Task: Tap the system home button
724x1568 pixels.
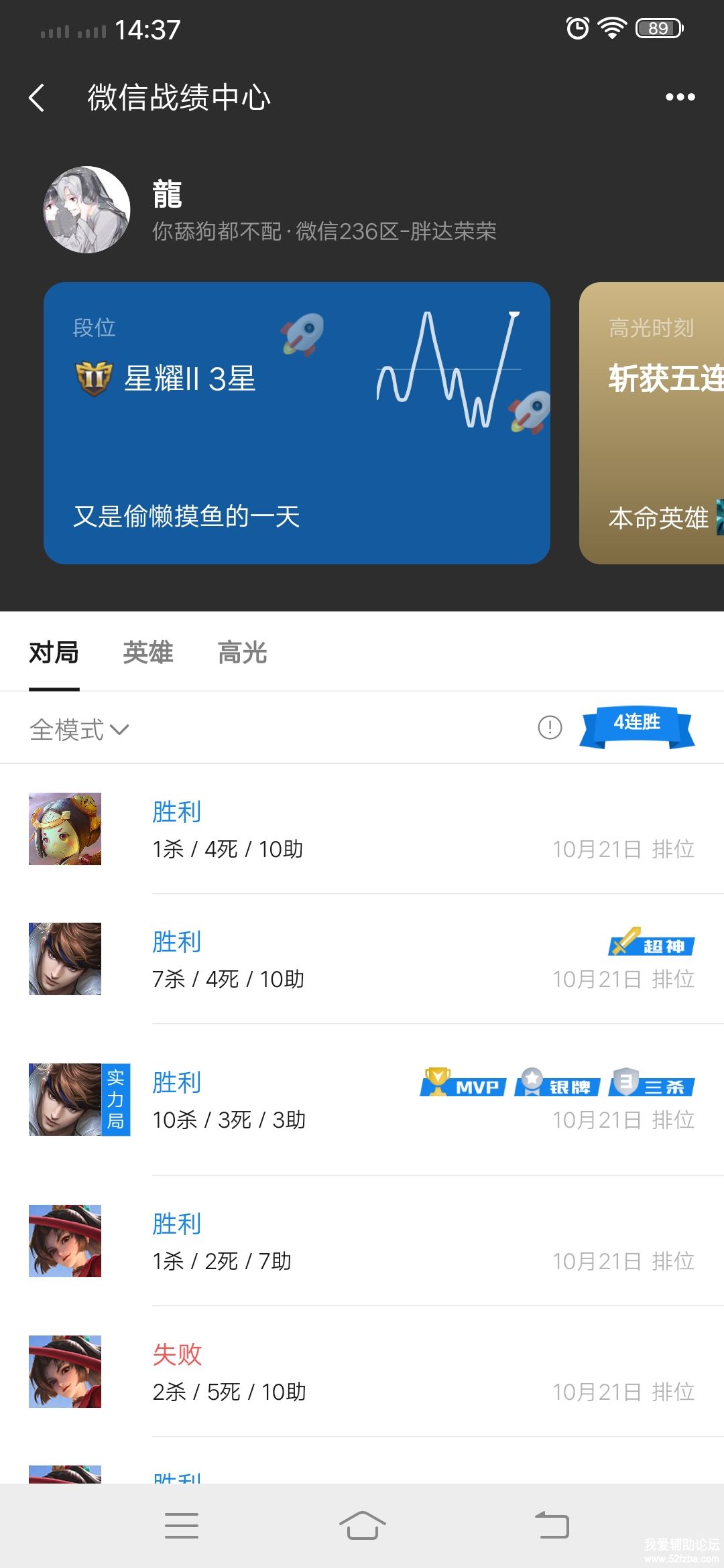Action: coord(362,1526)
